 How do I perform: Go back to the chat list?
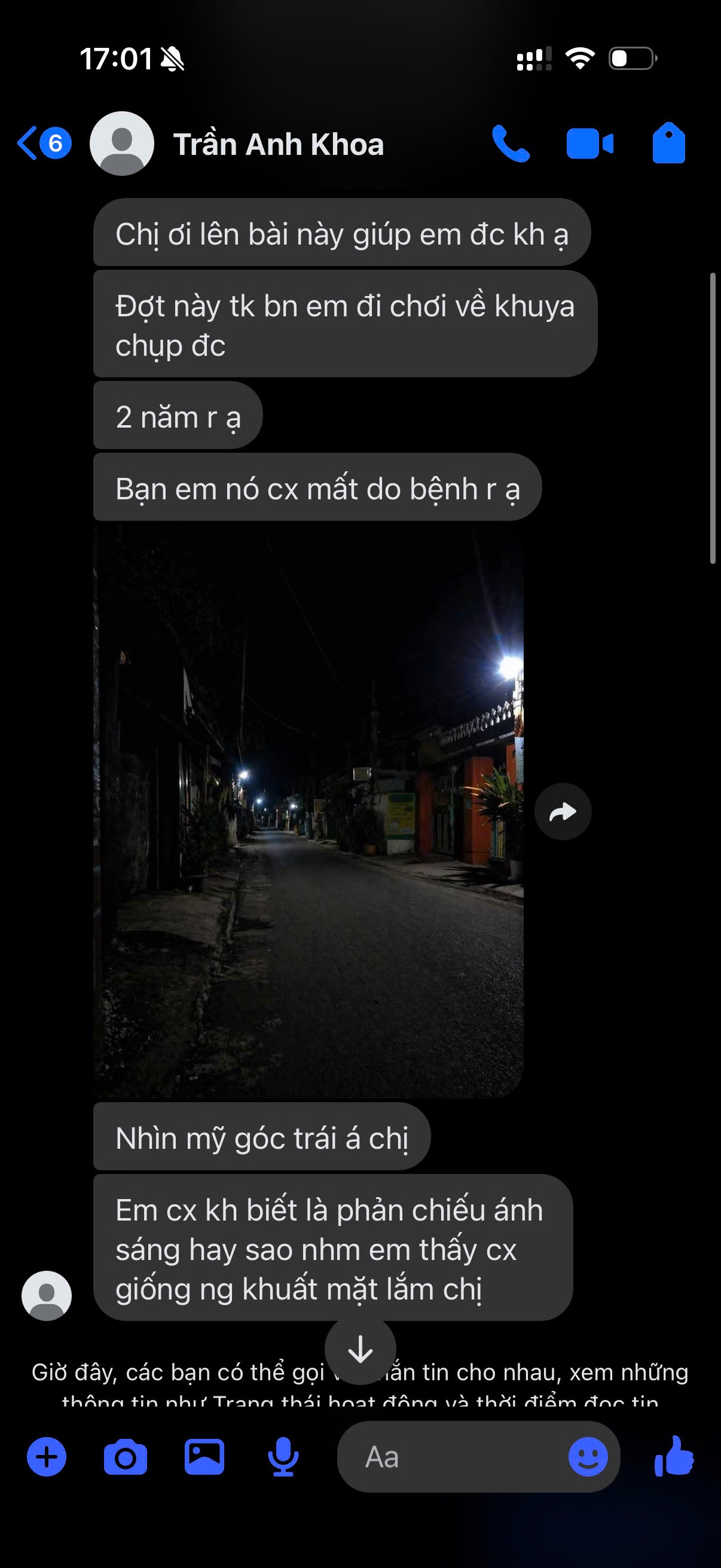42,144
